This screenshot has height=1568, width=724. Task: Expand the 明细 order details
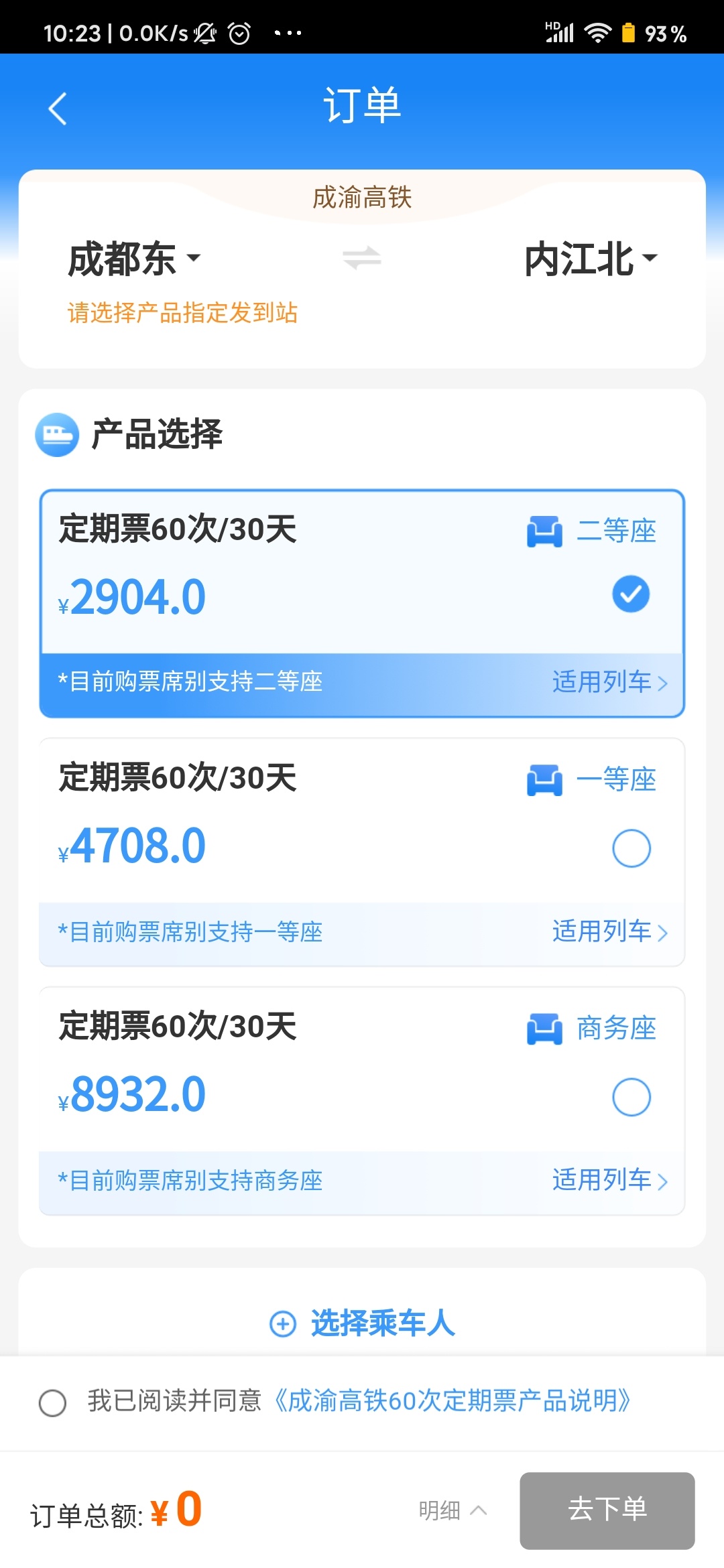[452, 1510]
